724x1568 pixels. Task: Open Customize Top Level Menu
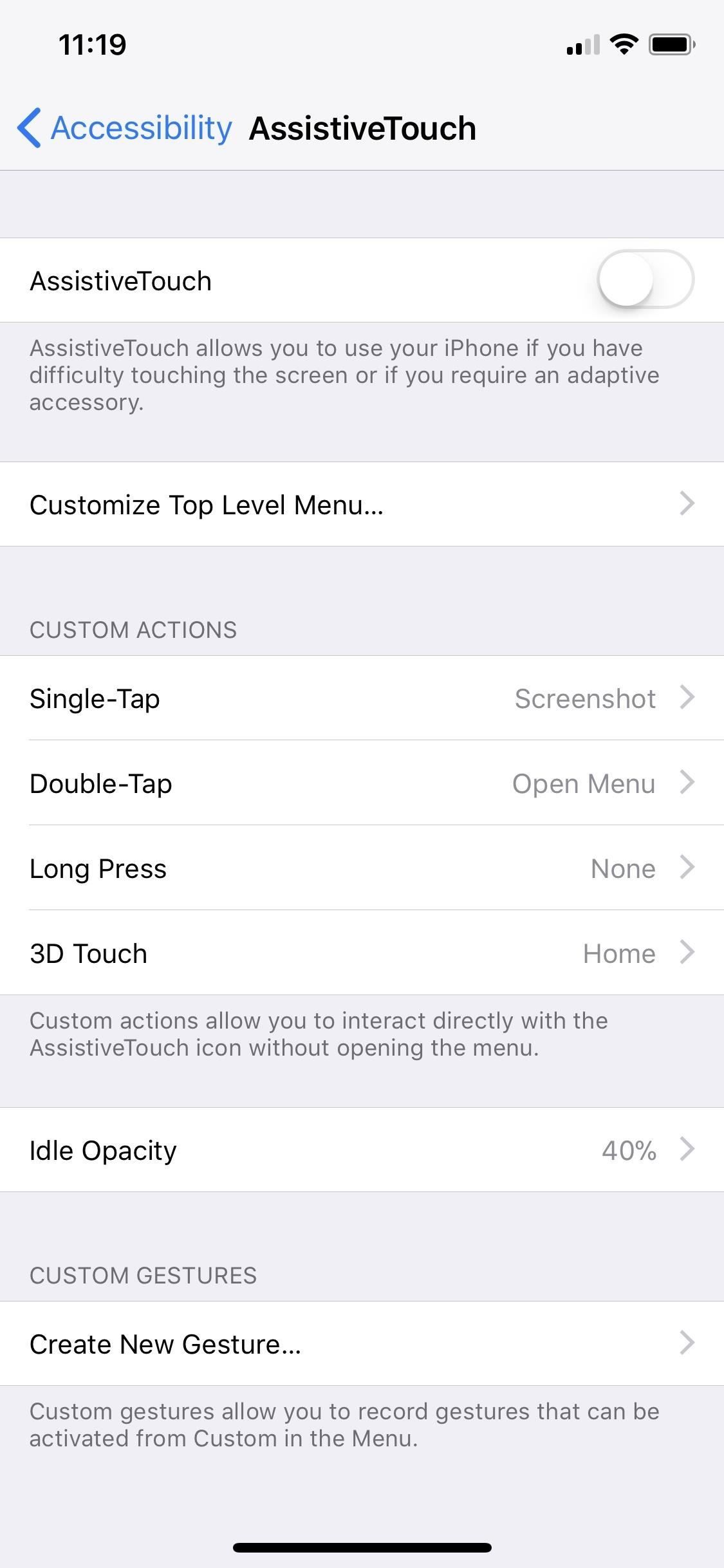pos(362,505)
